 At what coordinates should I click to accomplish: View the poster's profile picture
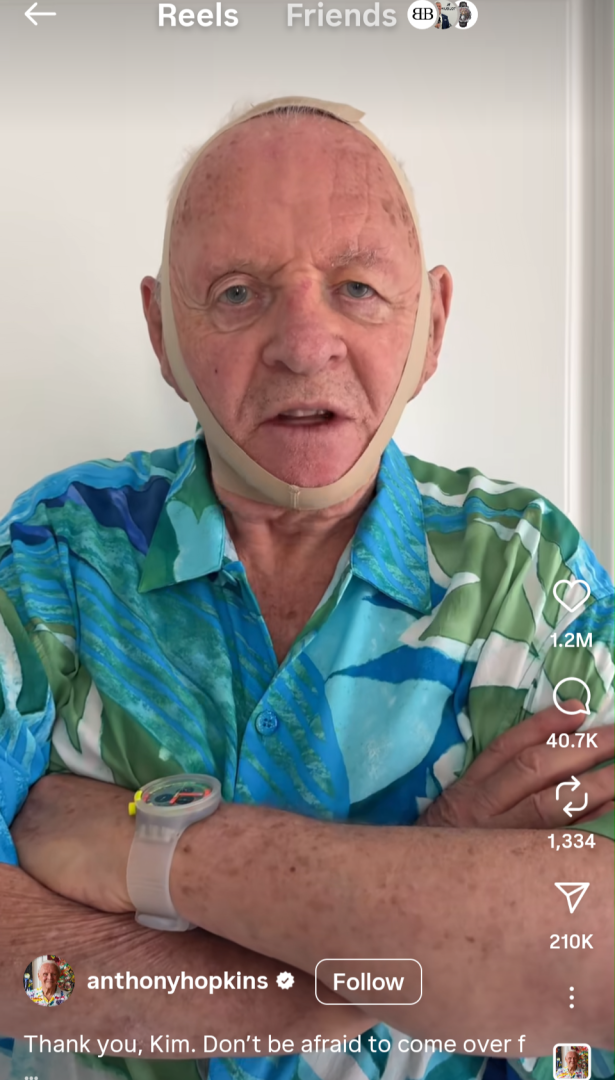point(49,981)
